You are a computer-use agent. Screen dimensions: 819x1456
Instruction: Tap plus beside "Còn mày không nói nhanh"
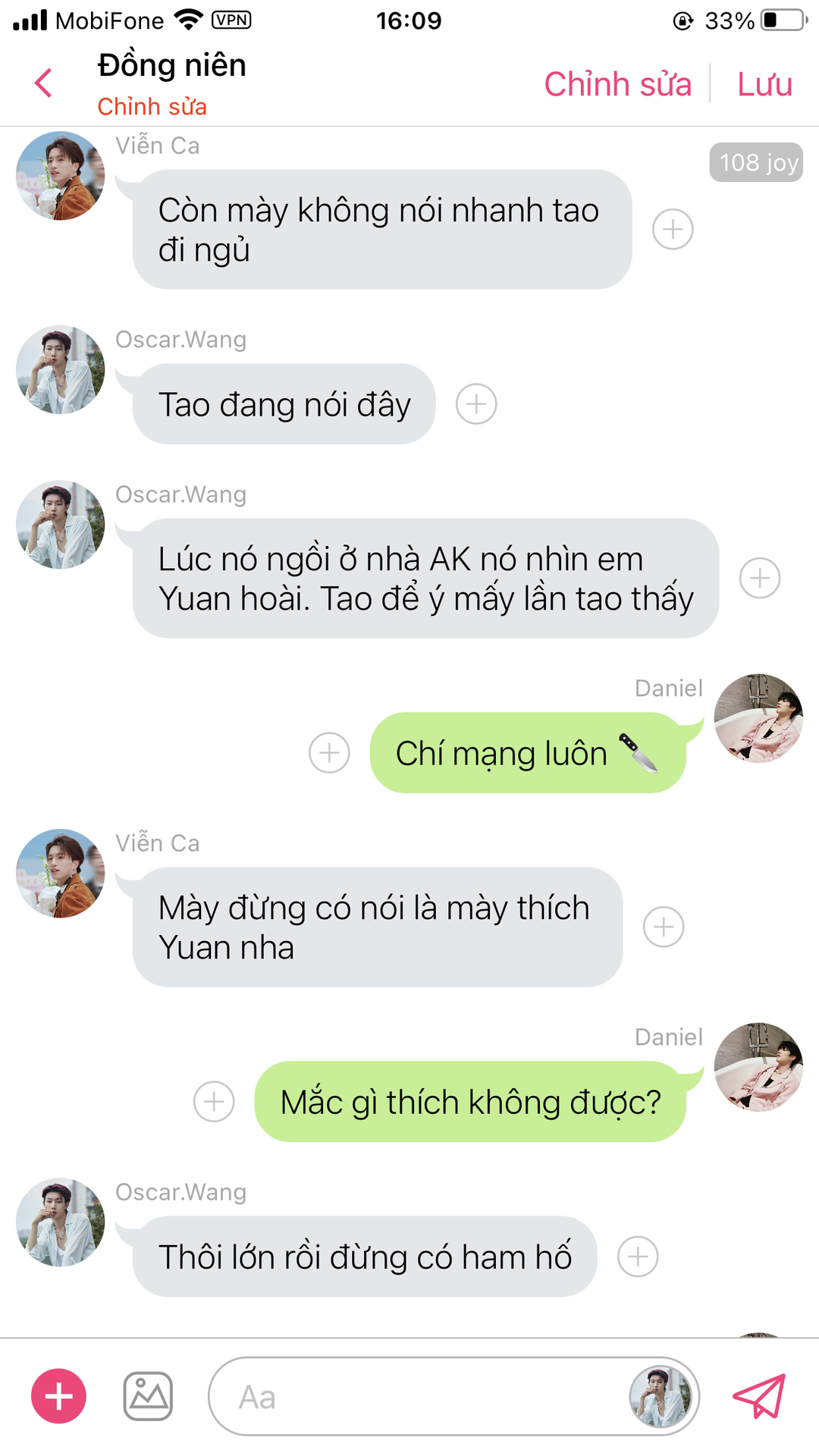(x=673, y=229)
